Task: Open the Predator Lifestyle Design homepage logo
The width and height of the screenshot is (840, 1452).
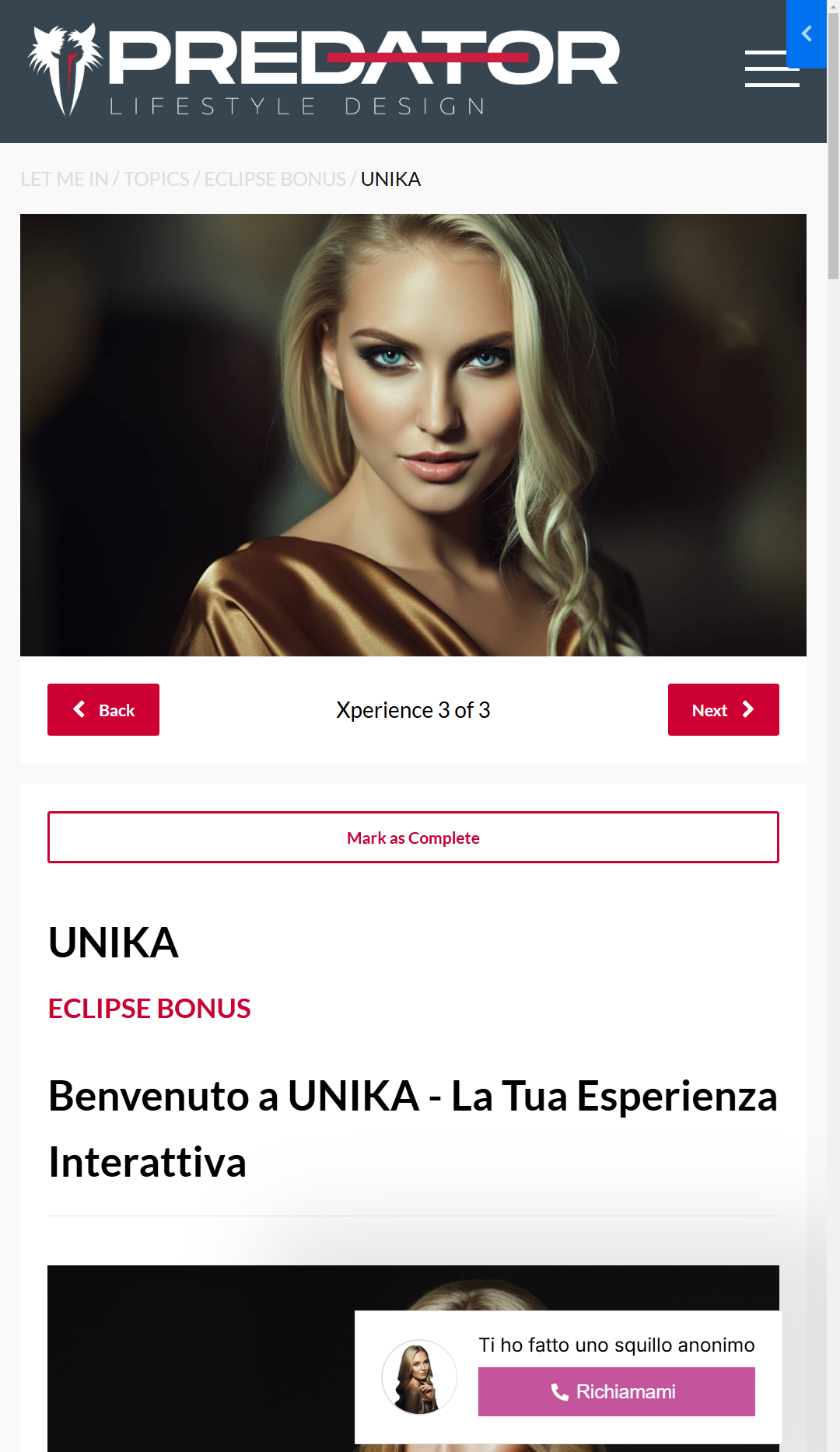Action: [324, 70]
